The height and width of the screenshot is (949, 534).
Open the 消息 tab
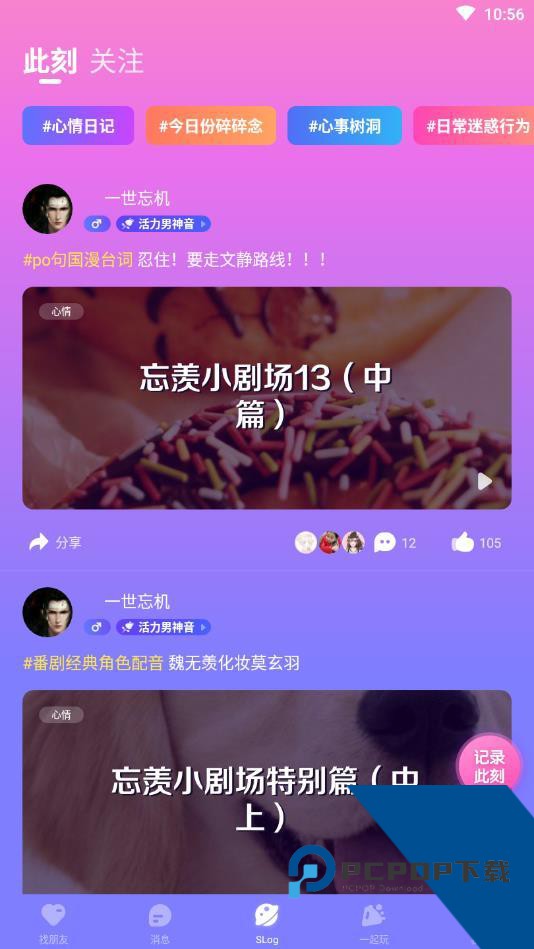160,924
